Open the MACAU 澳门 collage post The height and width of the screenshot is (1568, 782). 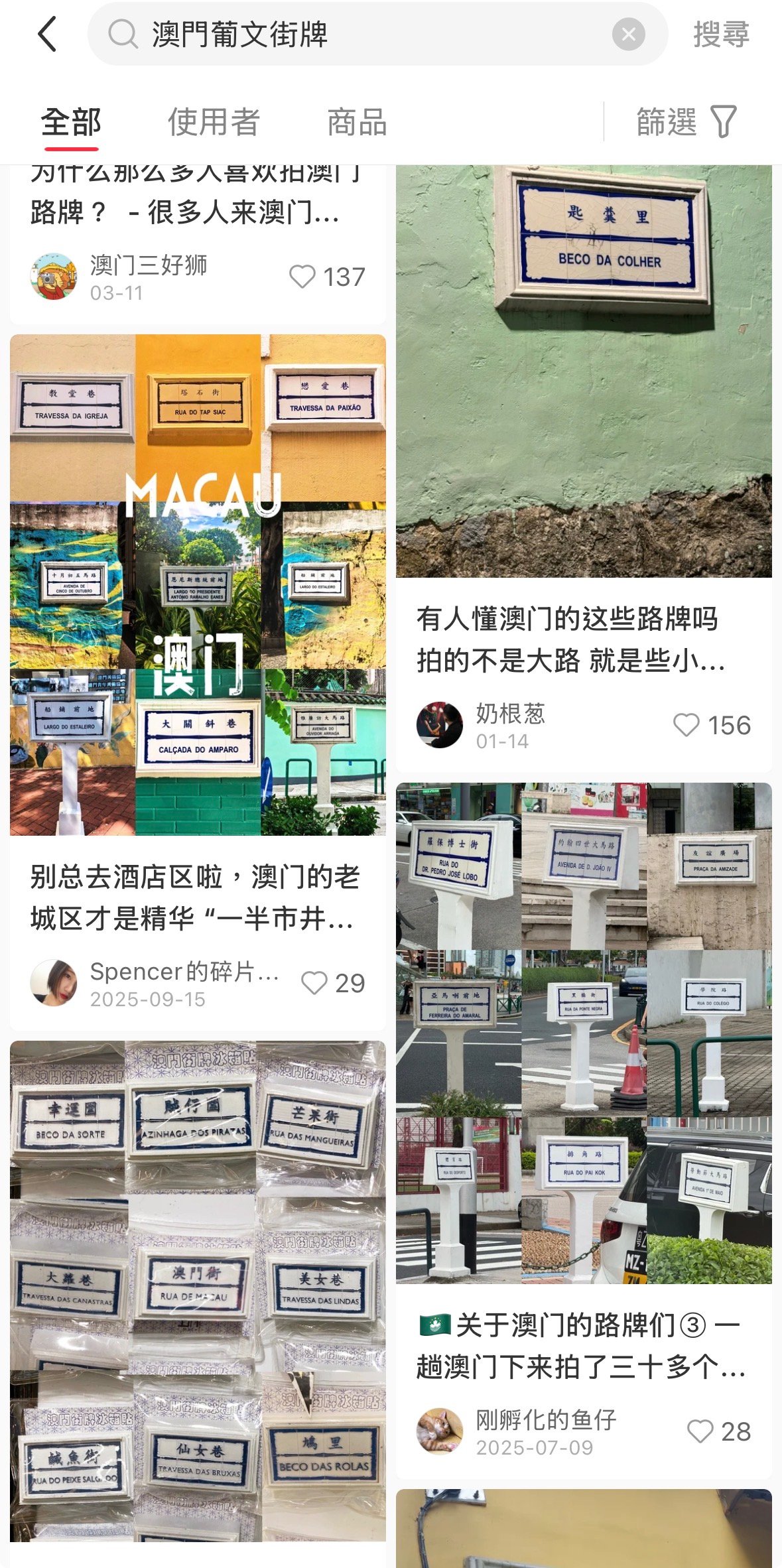click(x=198, y=584)
